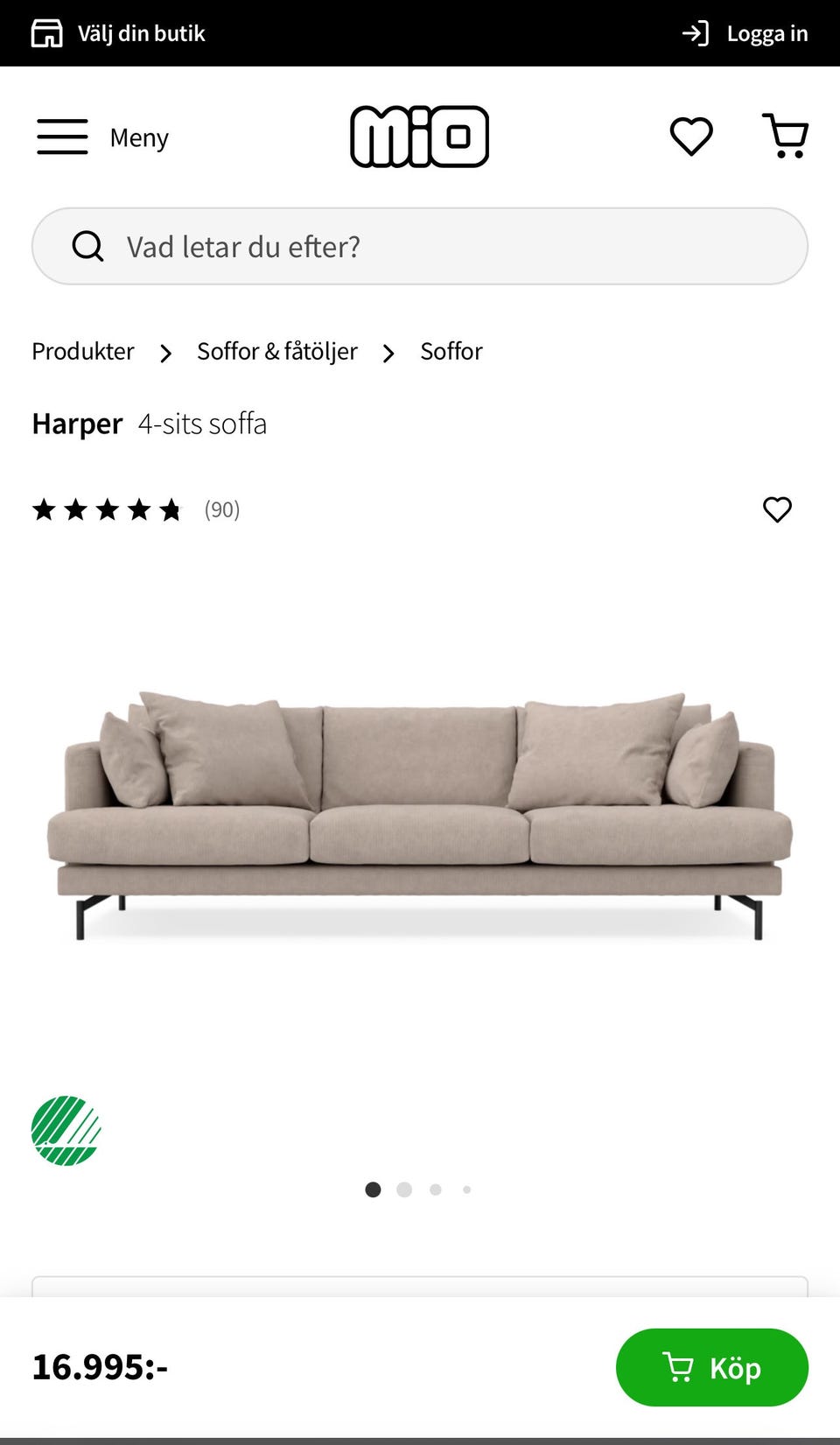Click the Mio logo to go home

[x=420, y=137]
